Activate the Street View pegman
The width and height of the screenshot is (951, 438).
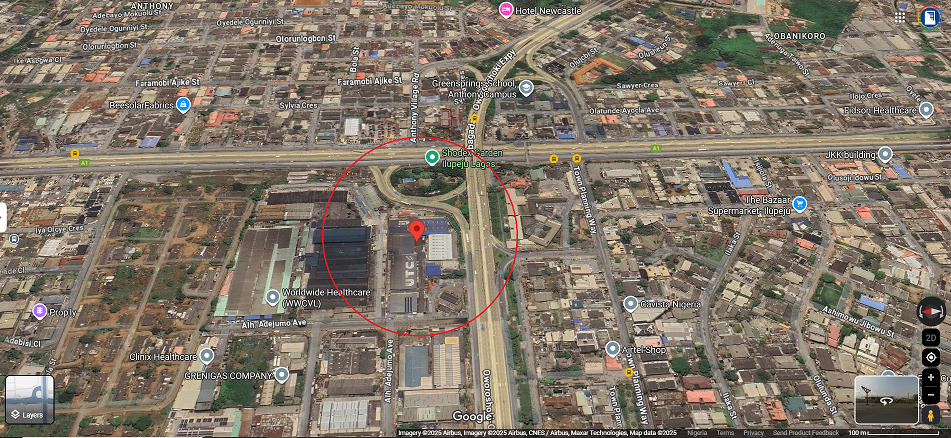(x=931, y=414)
